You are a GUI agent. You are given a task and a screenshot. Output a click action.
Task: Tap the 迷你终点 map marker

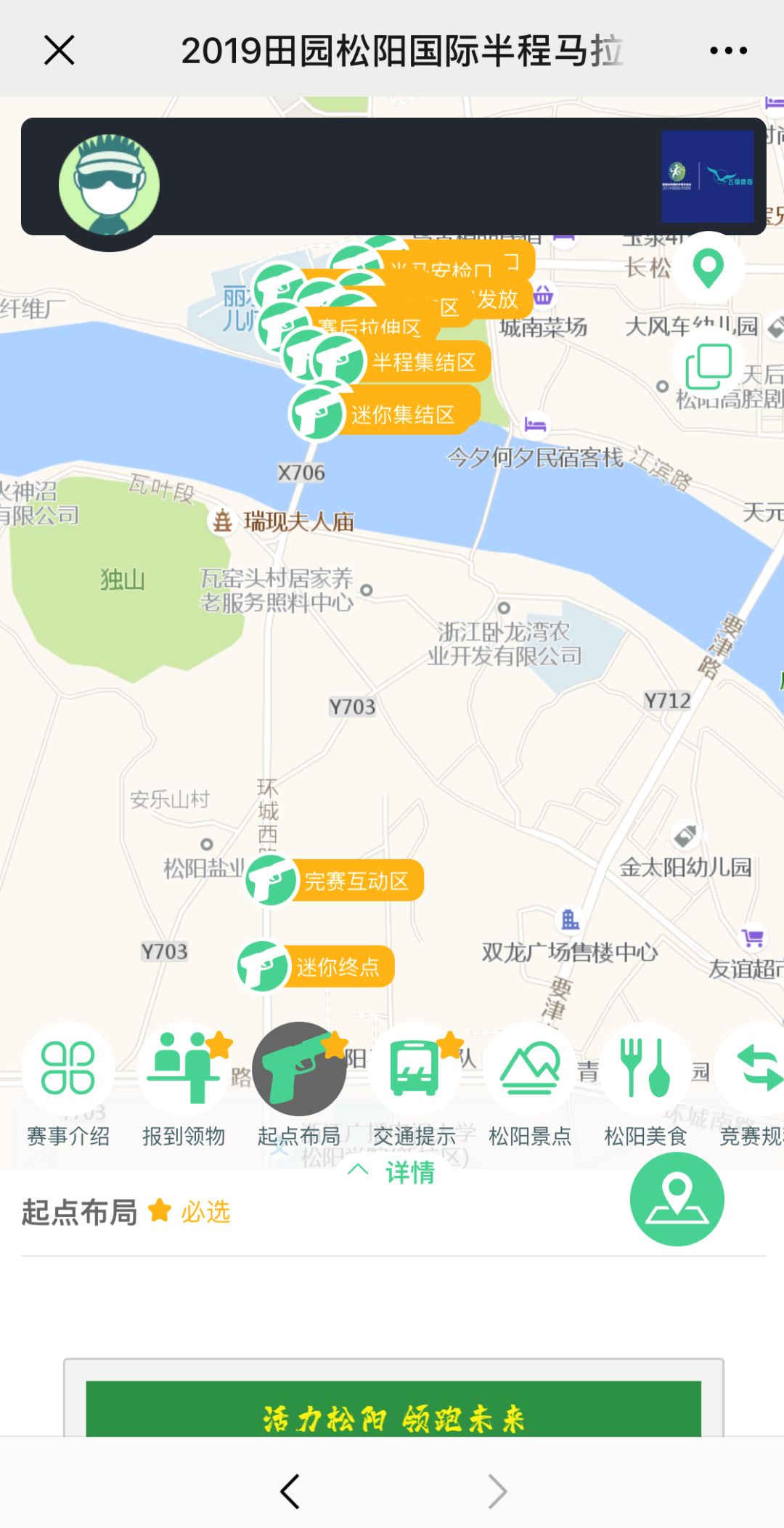coord(316,966)
